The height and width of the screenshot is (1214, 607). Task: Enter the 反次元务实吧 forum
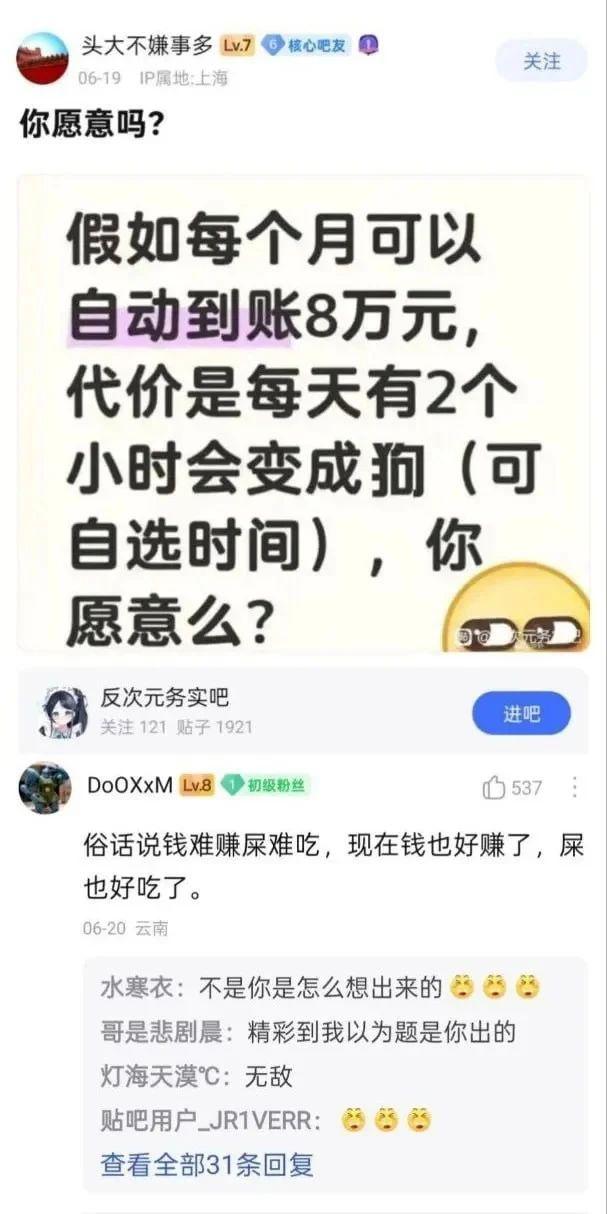tap(521, 713)
